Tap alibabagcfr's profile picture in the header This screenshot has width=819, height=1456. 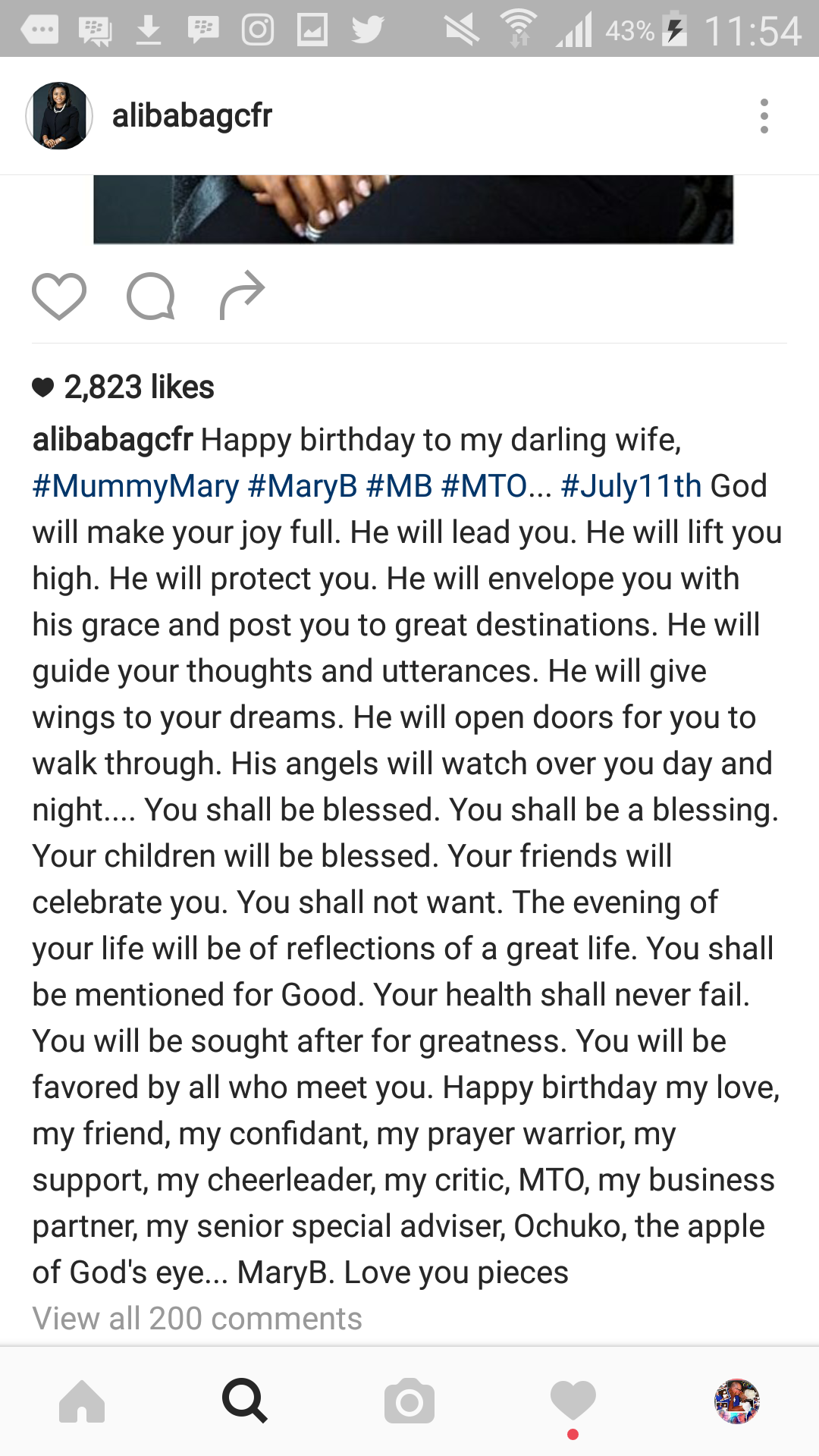pos(59,116)
